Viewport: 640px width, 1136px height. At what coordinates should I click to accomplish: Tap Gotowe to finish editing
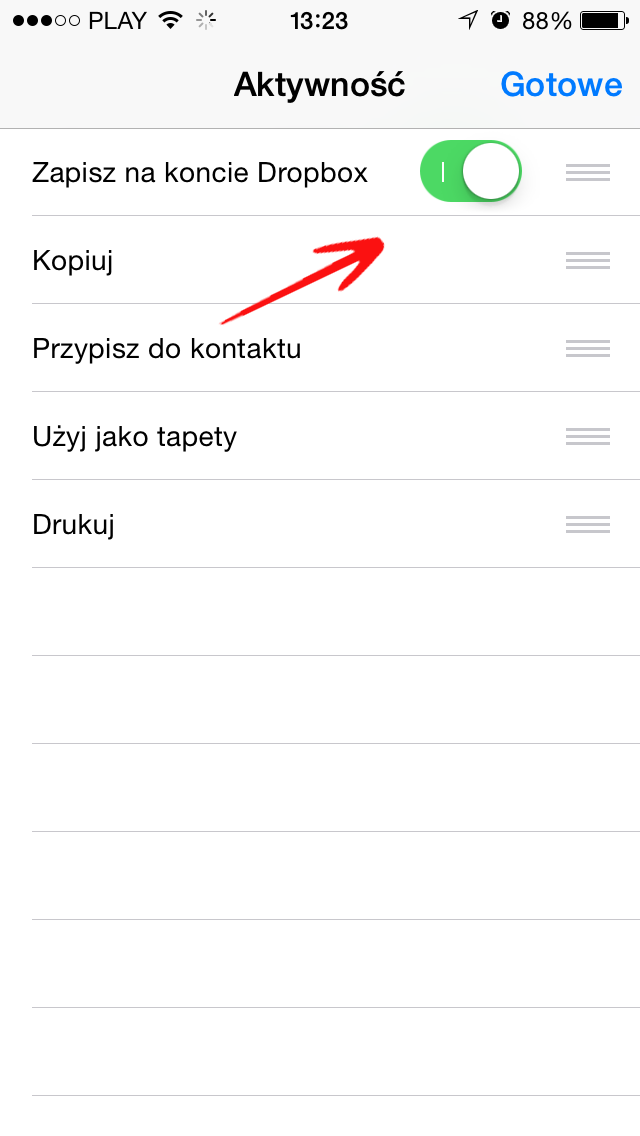560,84
